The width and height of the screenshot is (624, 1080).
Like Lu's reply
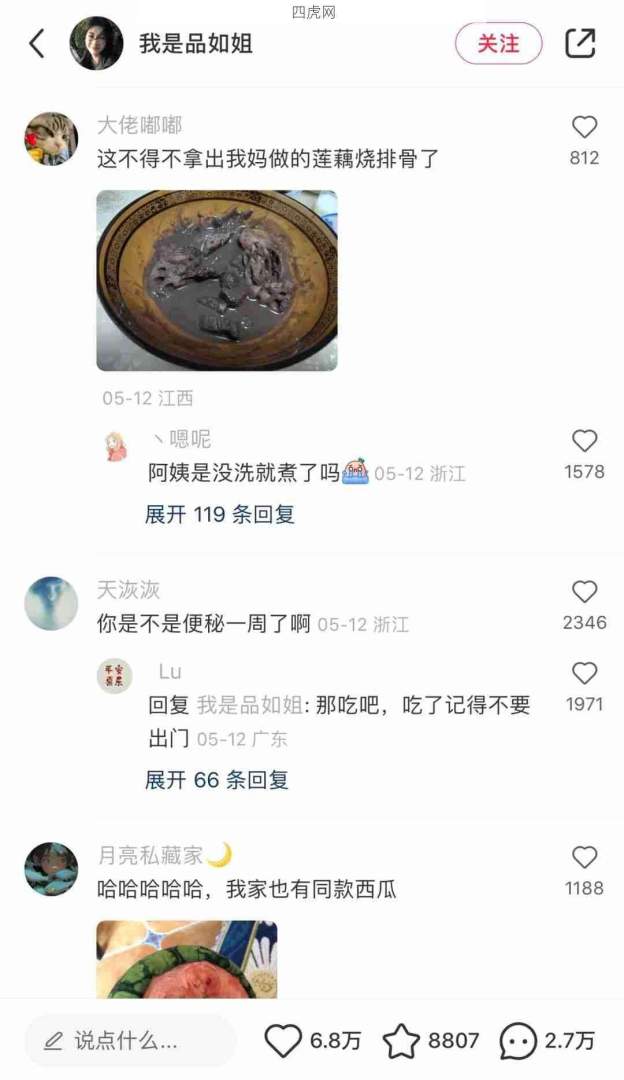[584, 674]
